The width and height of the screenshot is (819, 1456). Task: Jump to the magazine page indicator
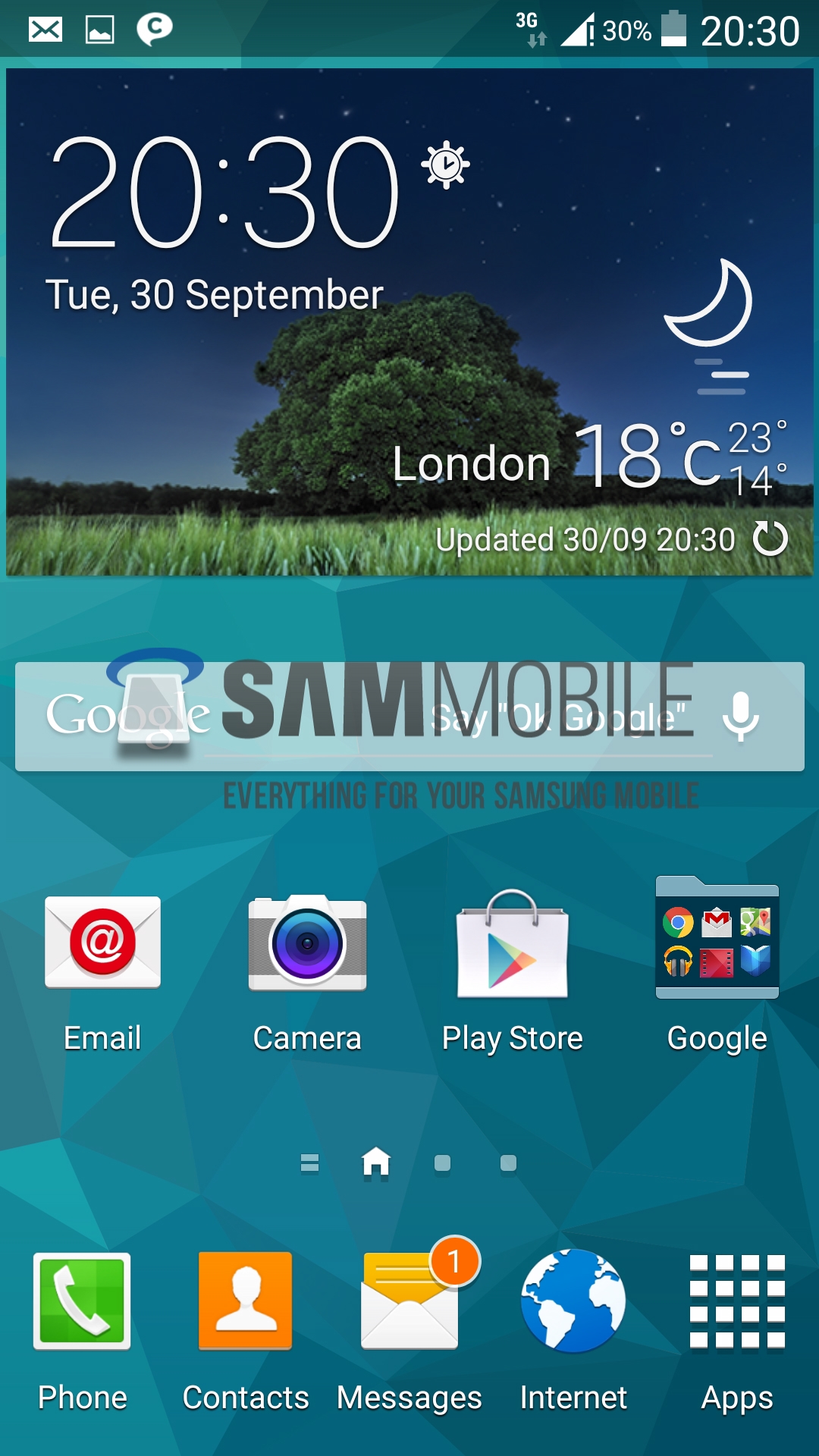[309, 1163]
